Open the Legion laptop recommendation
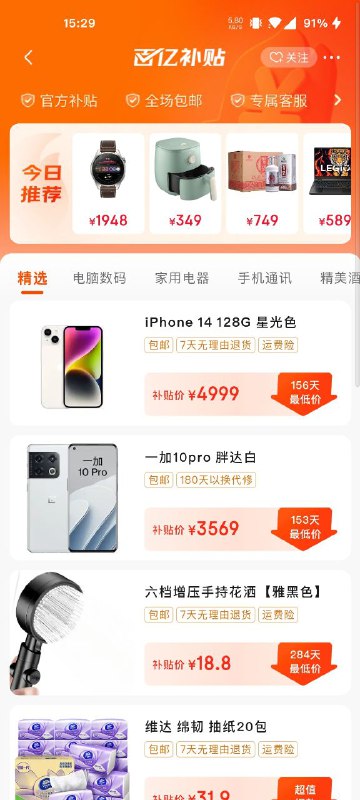Image resolution: width=360 pixels, height=800 pixels. (327, 184)
